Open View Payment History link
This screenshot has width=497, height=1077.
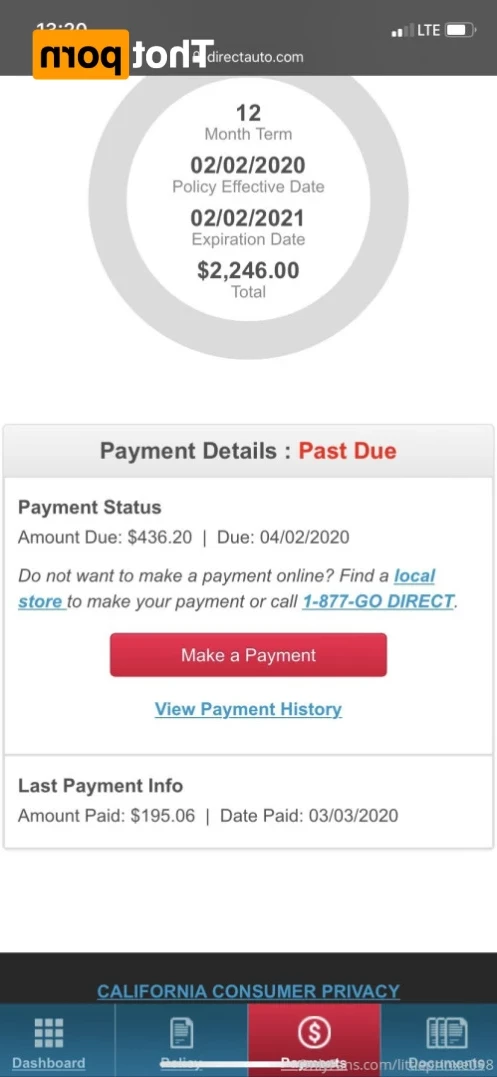pos(248,709)
